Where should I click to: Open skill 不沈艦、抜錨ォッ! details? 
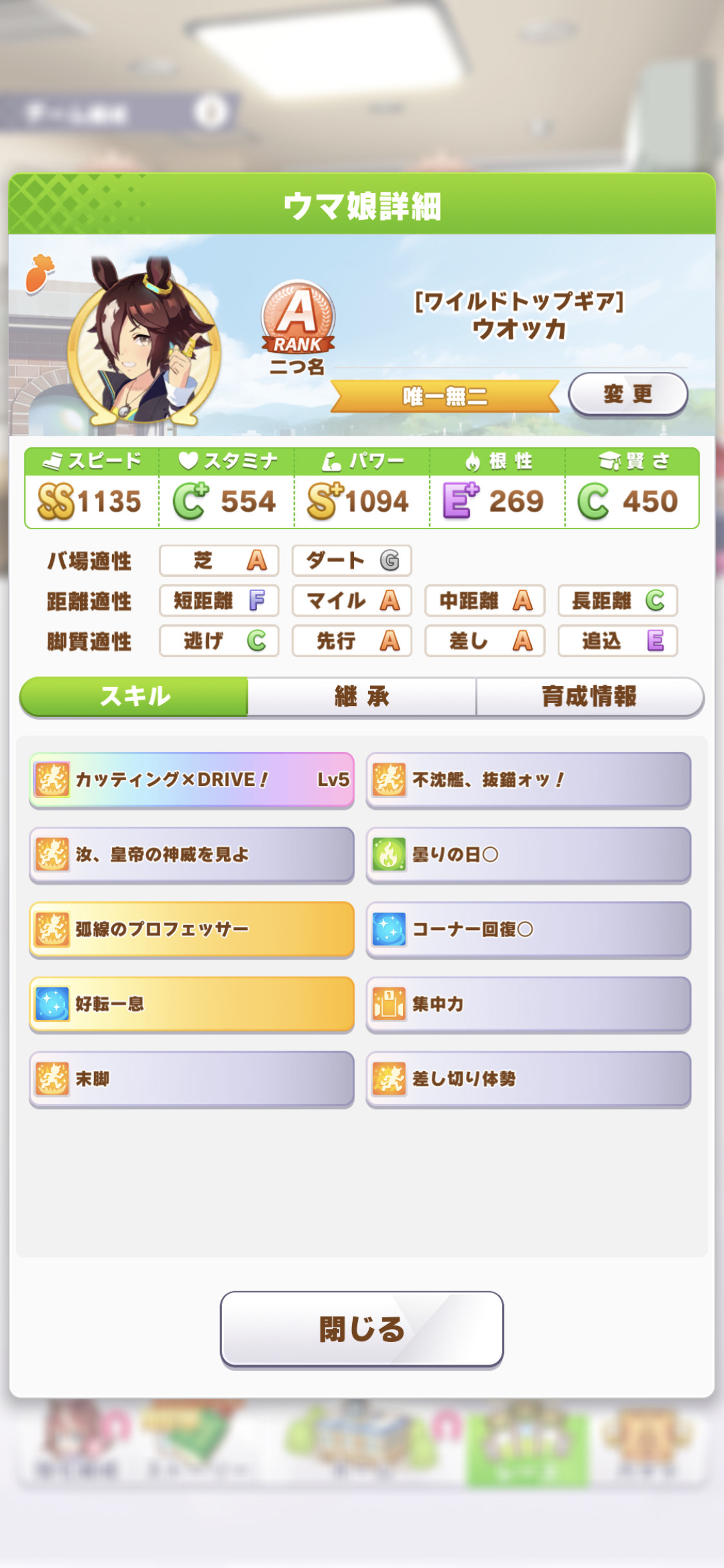point(528,779)
